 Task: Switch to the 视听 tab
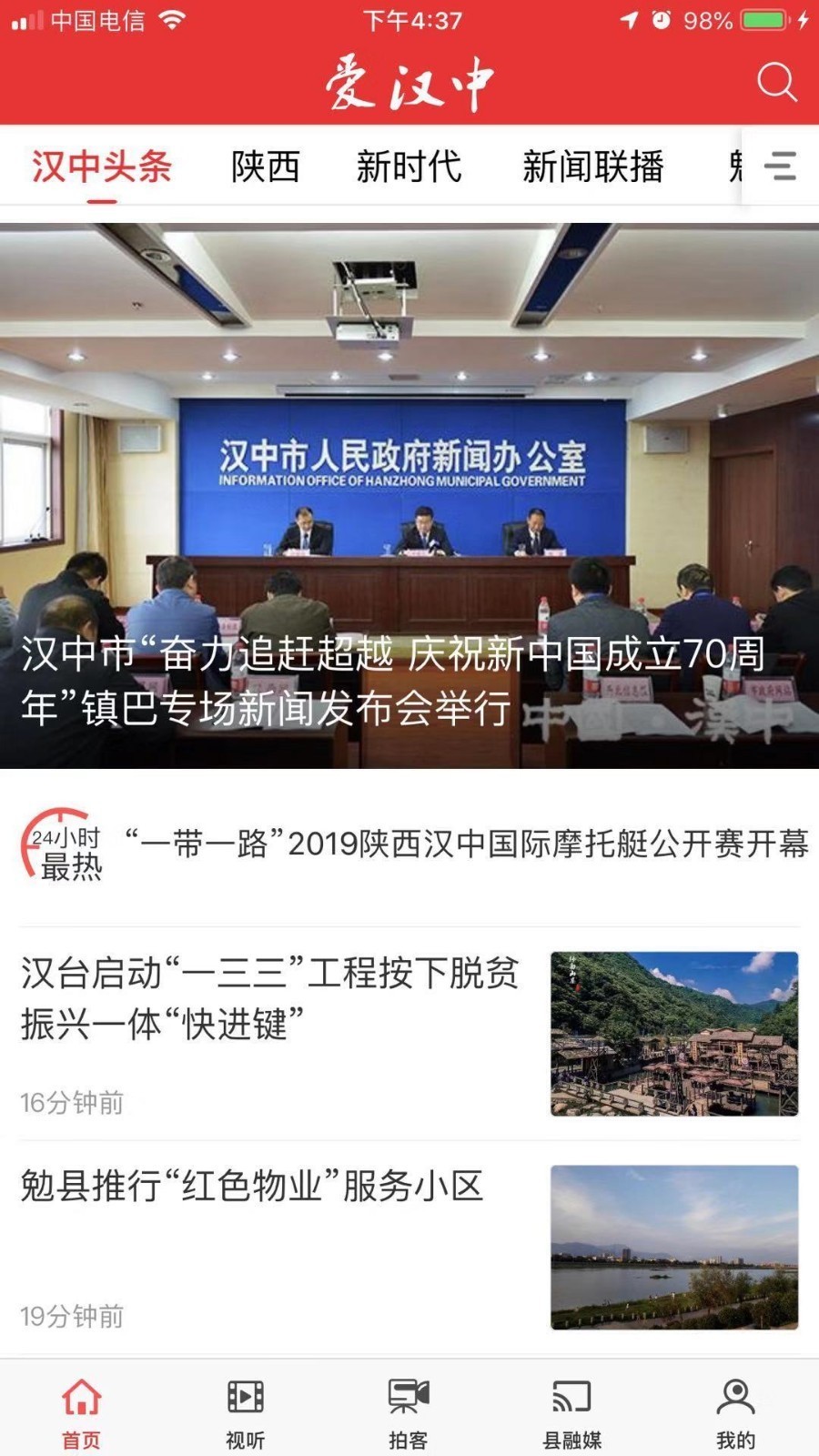pyautogui.click(x=245, y=1412)
